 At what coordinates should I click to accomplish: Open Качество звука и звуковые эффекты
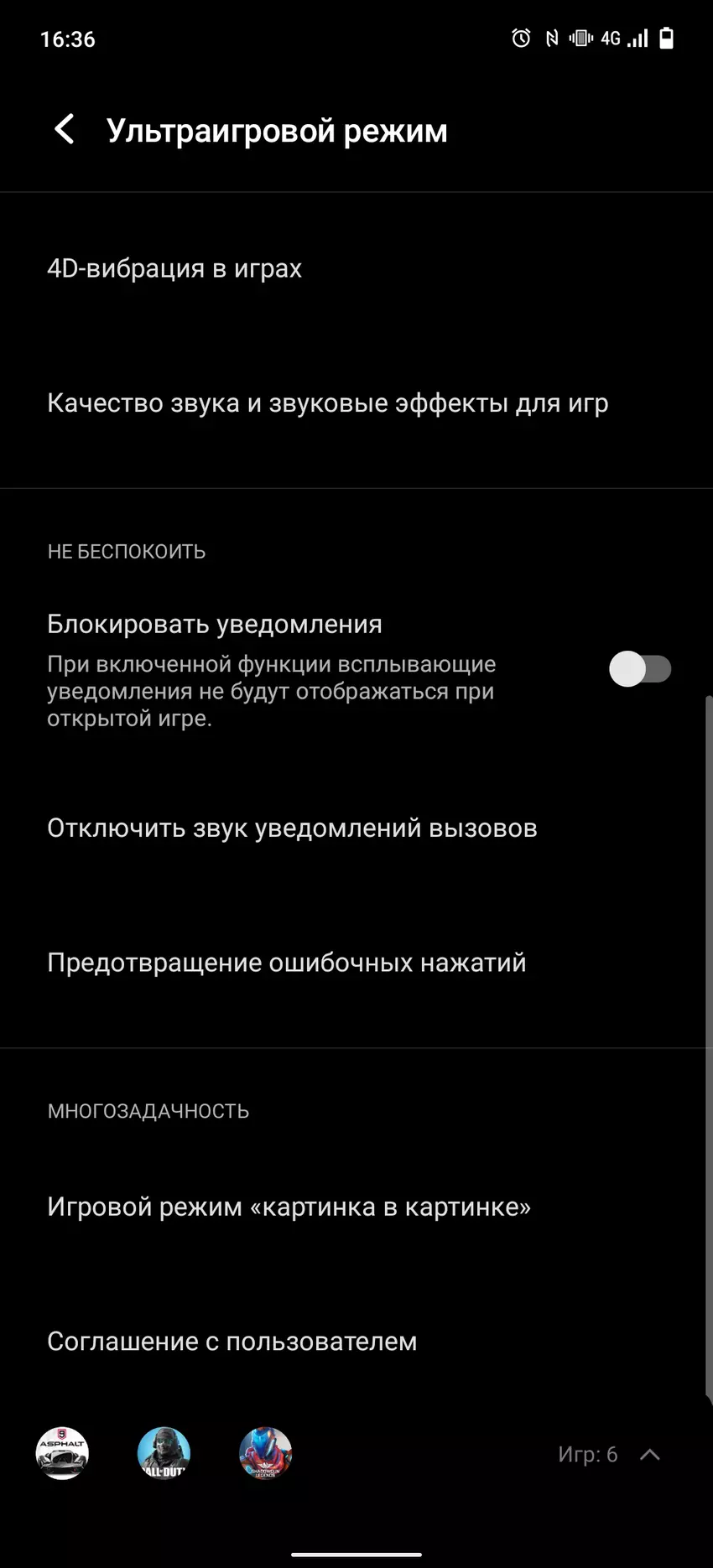pyautogui.click(x=327, y=403)
